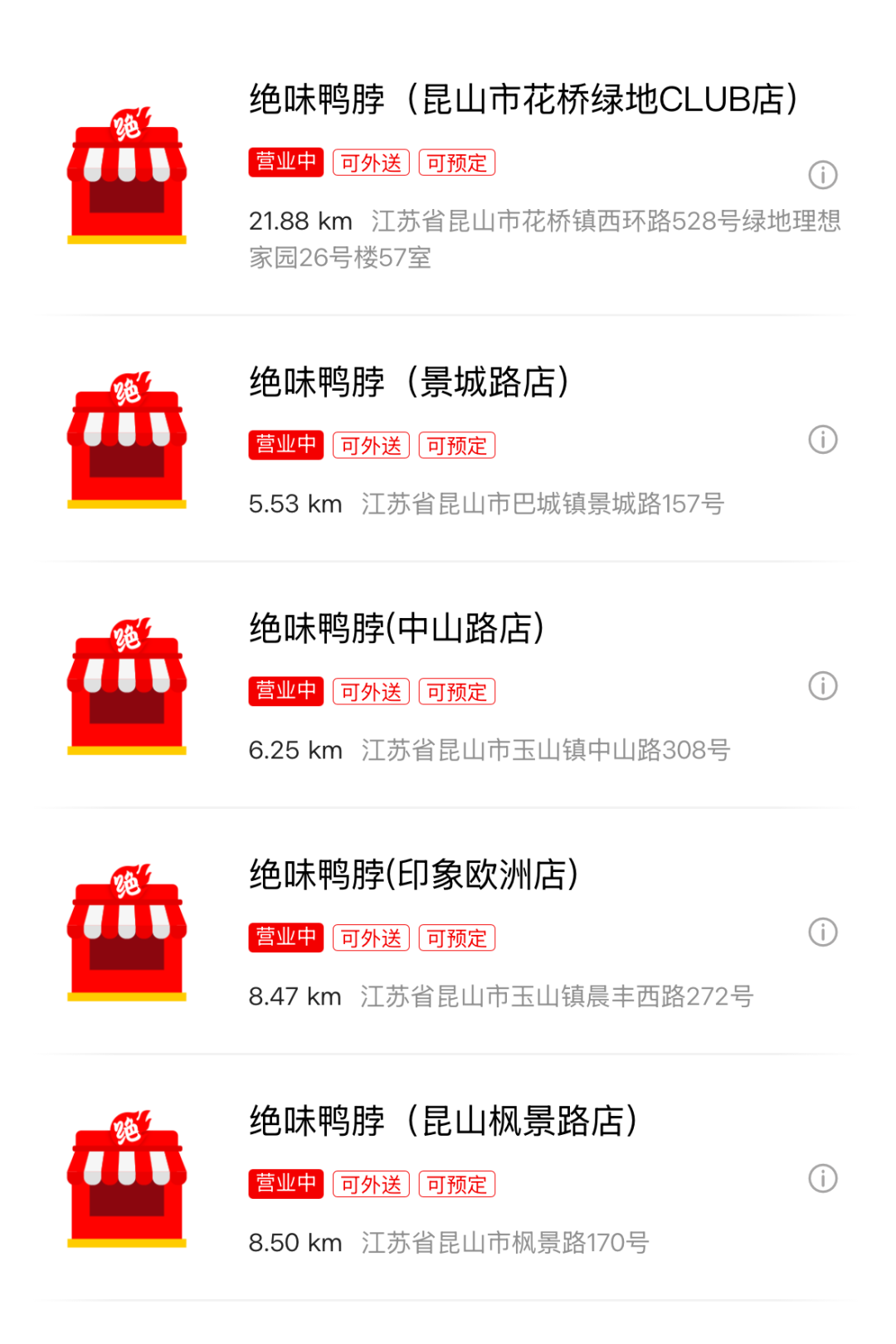Open info icon for 昆山枫景路店
The image size is (896, 1344).
tap(822, 1179)
